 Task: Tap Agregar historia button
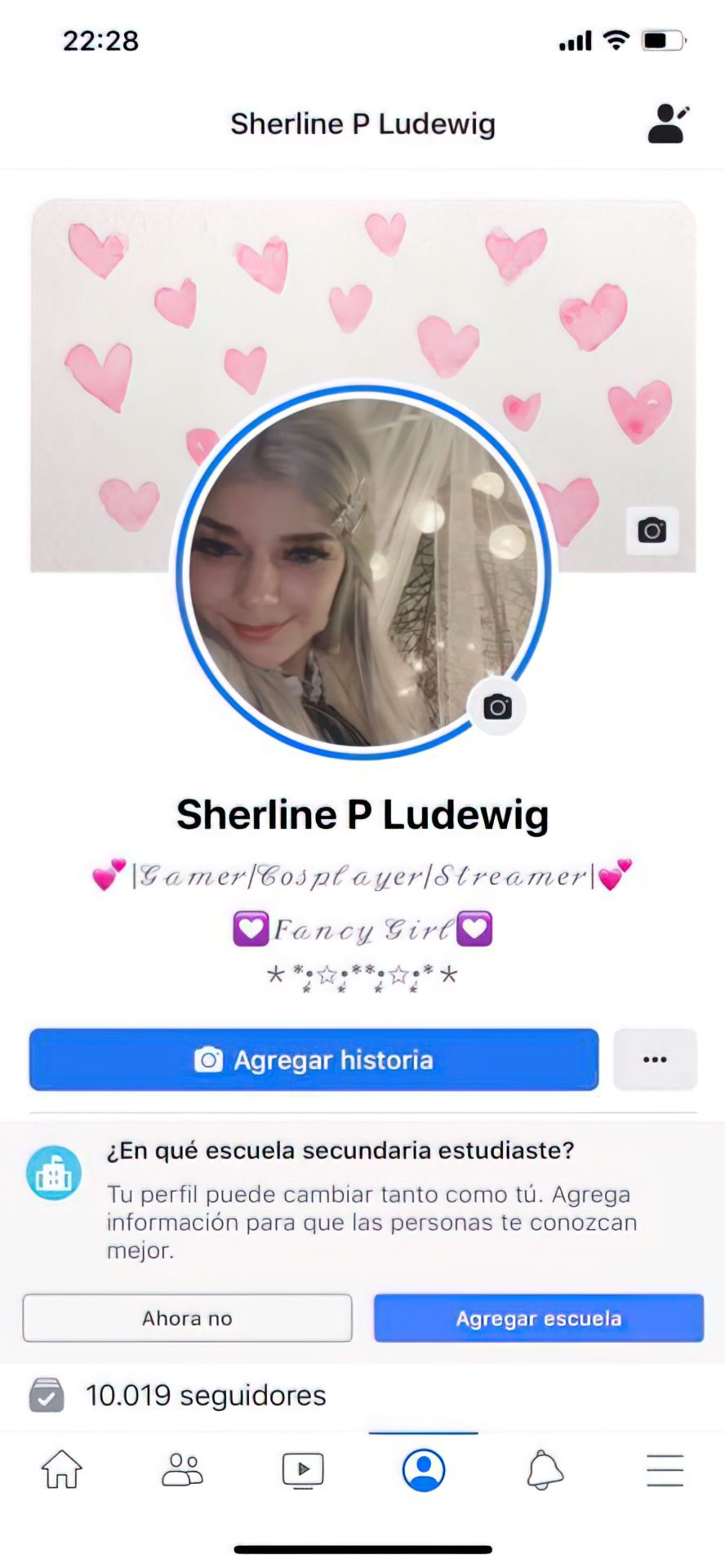coord(314,1059)
